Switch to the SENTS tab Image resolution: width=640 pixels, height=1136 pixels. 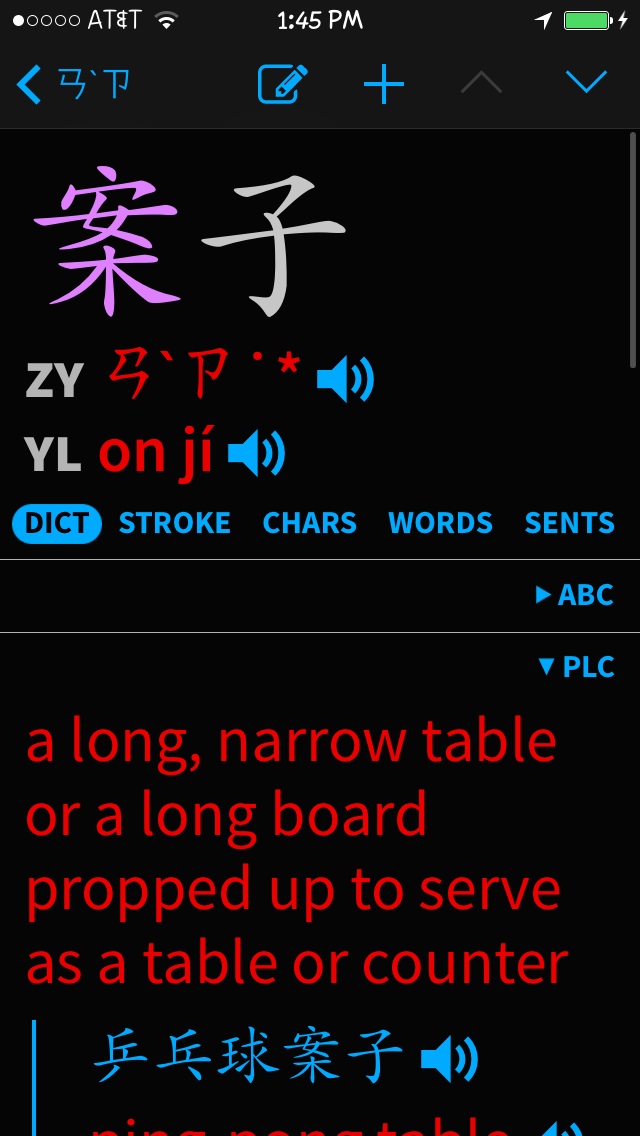(x=570, y=523)
